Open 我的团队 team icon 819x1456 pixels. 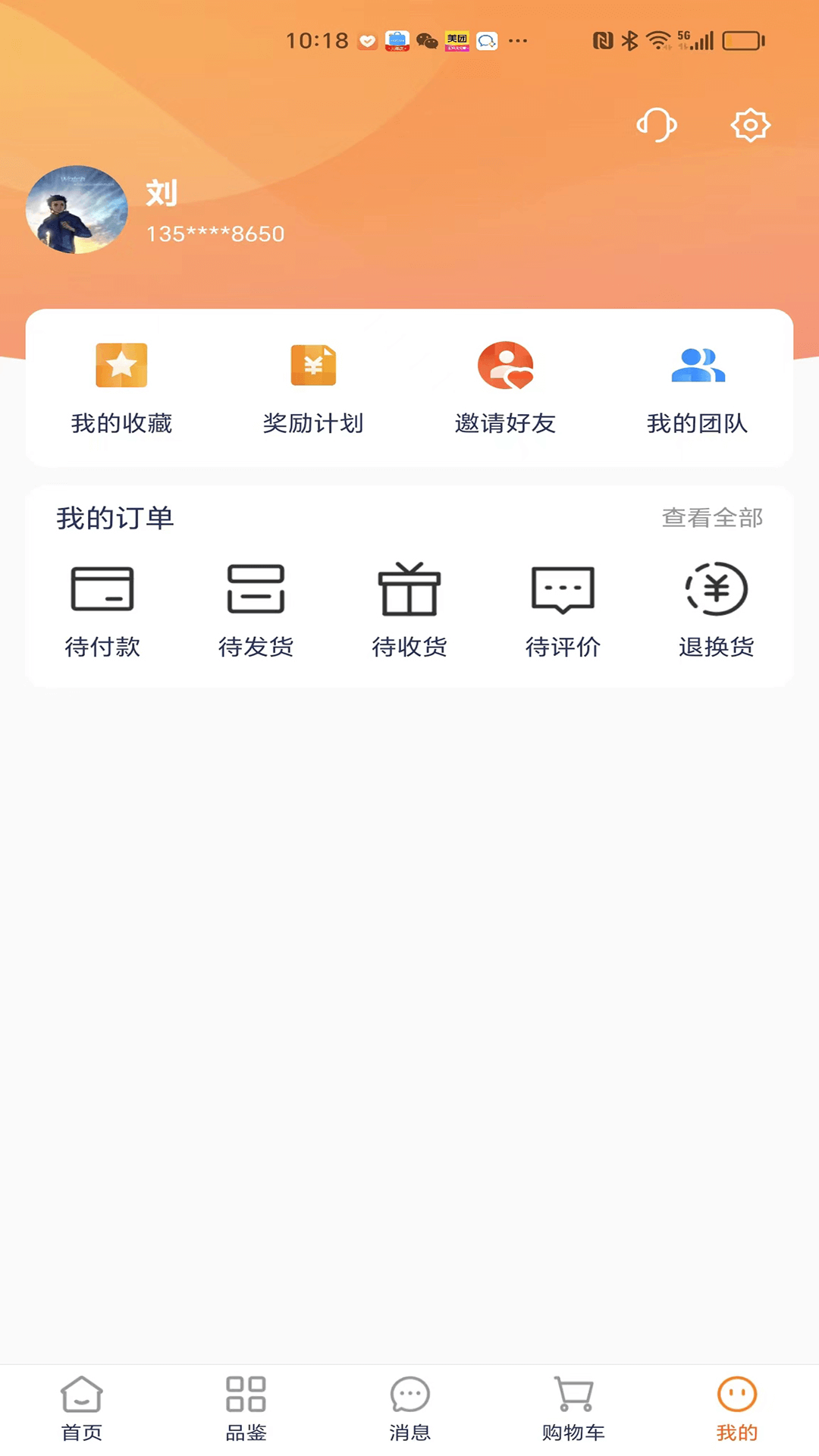(699, 366)
